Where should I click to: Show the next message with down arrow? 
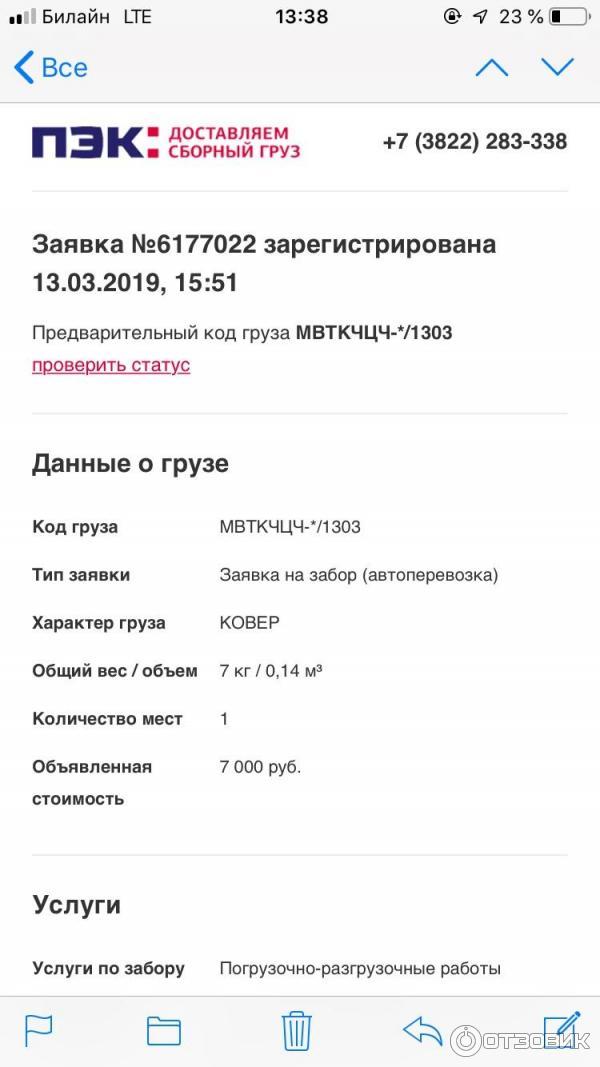click(557, 68)
